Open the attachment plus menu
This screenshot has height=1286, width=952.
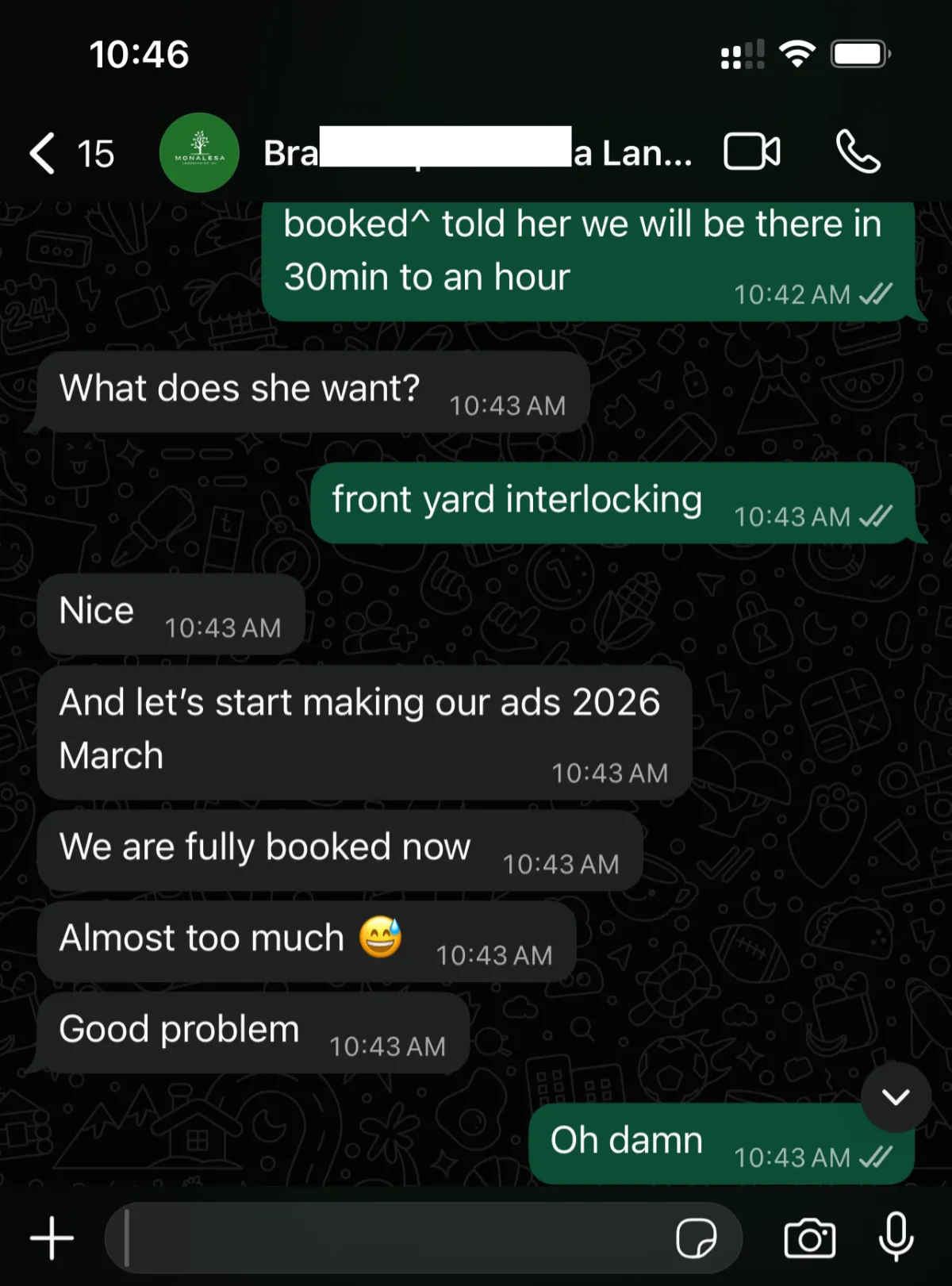tap(52, 1238)
